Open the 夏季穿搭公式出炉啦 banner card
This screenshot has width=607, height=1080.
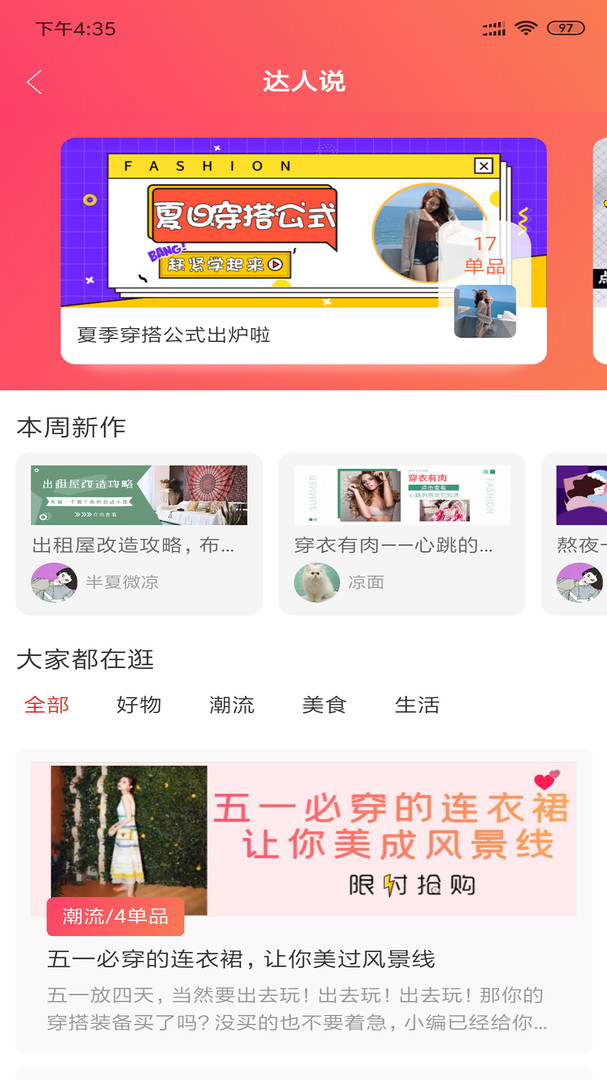click(303, 250)
